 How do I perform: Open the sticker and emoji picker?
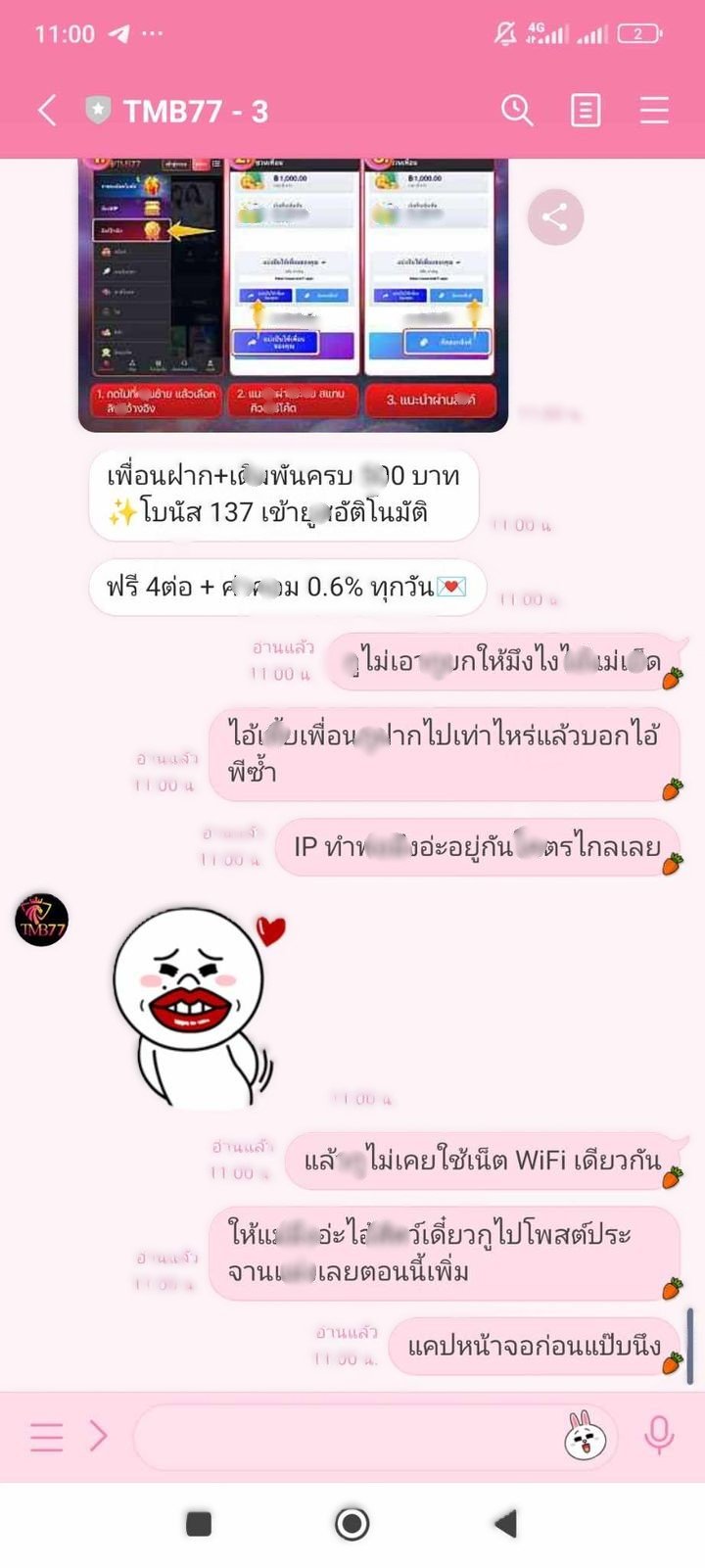pos(585,1437)
